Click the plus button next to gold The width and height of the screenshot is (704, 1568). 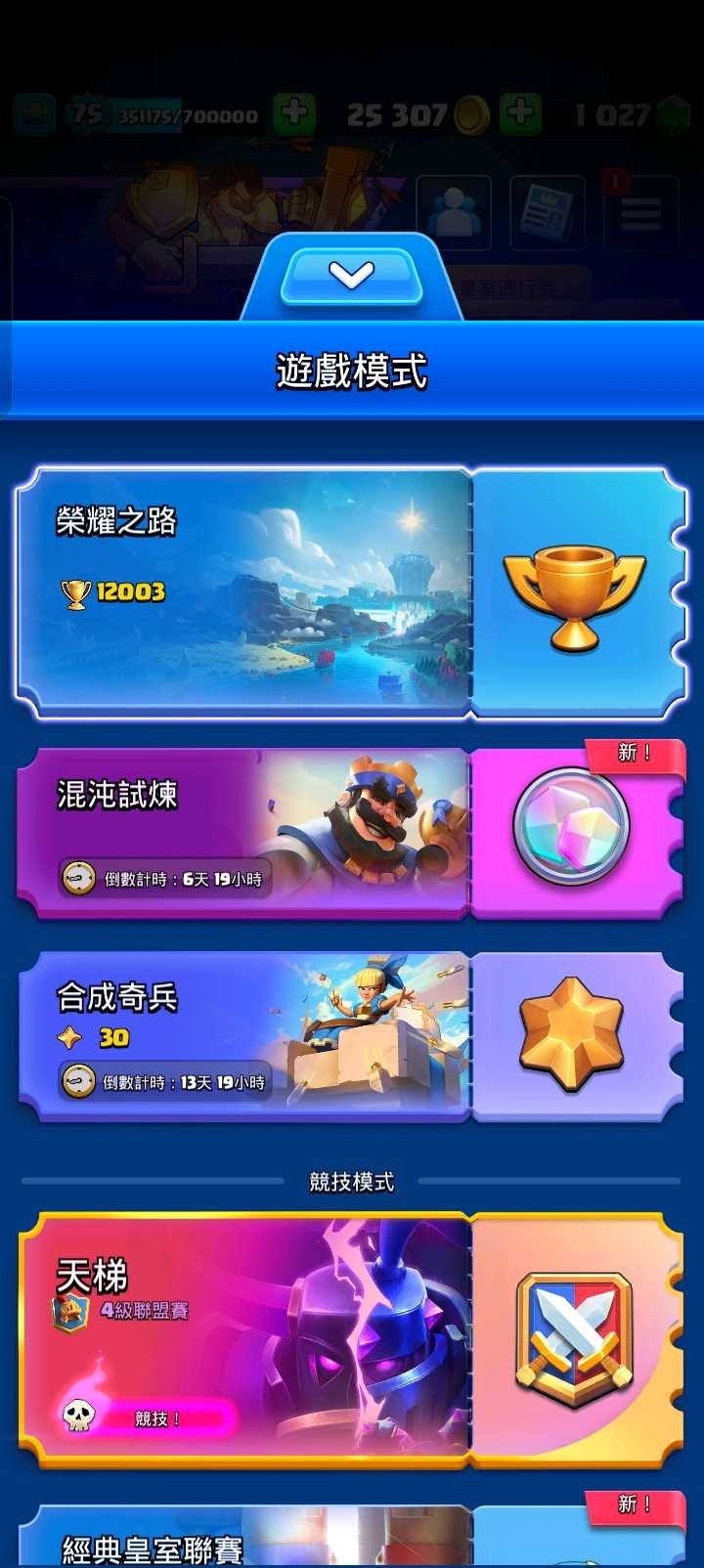(x=522, y=114)
